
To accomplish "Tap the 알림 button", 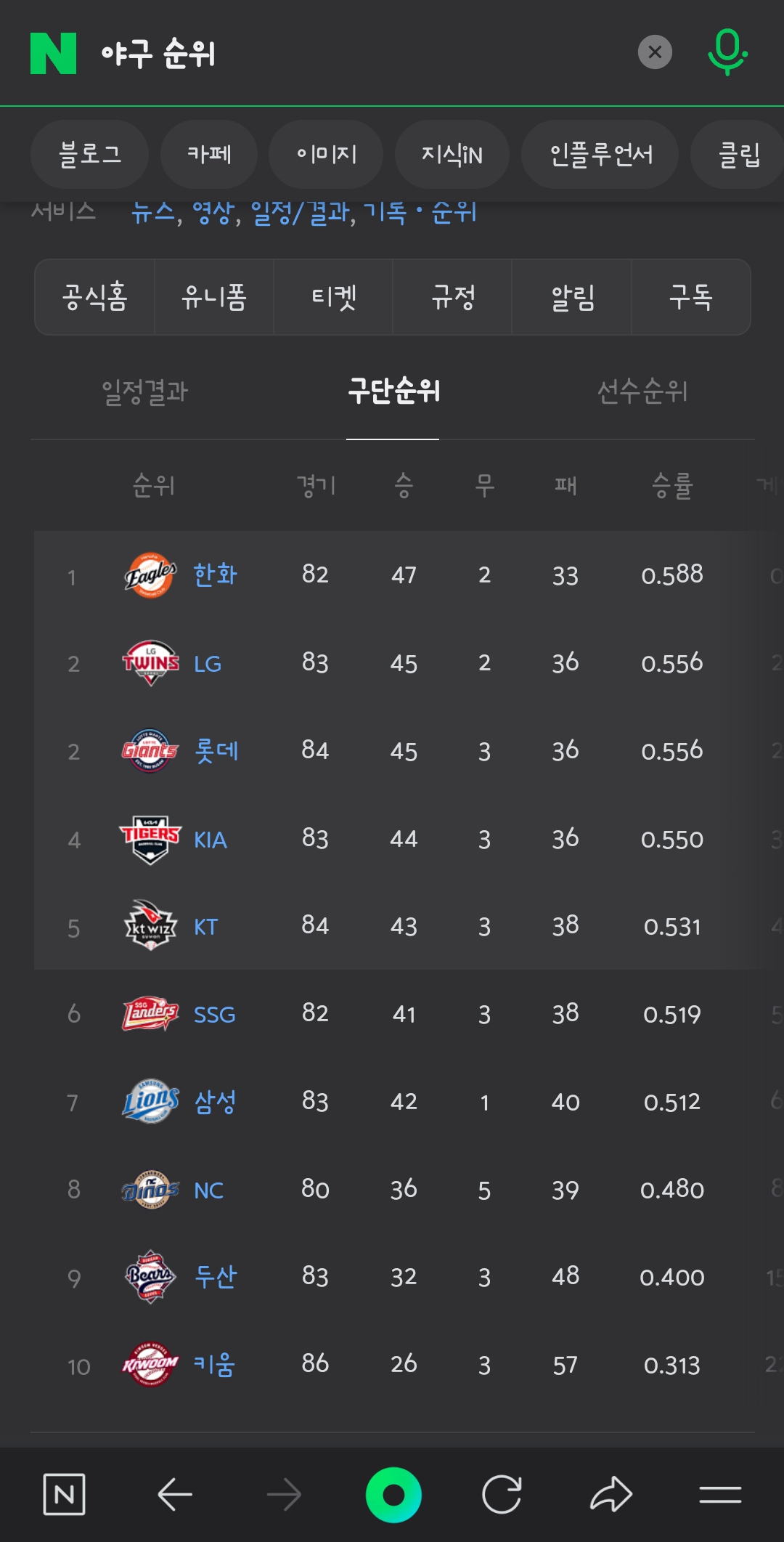I will click(572, 297).
